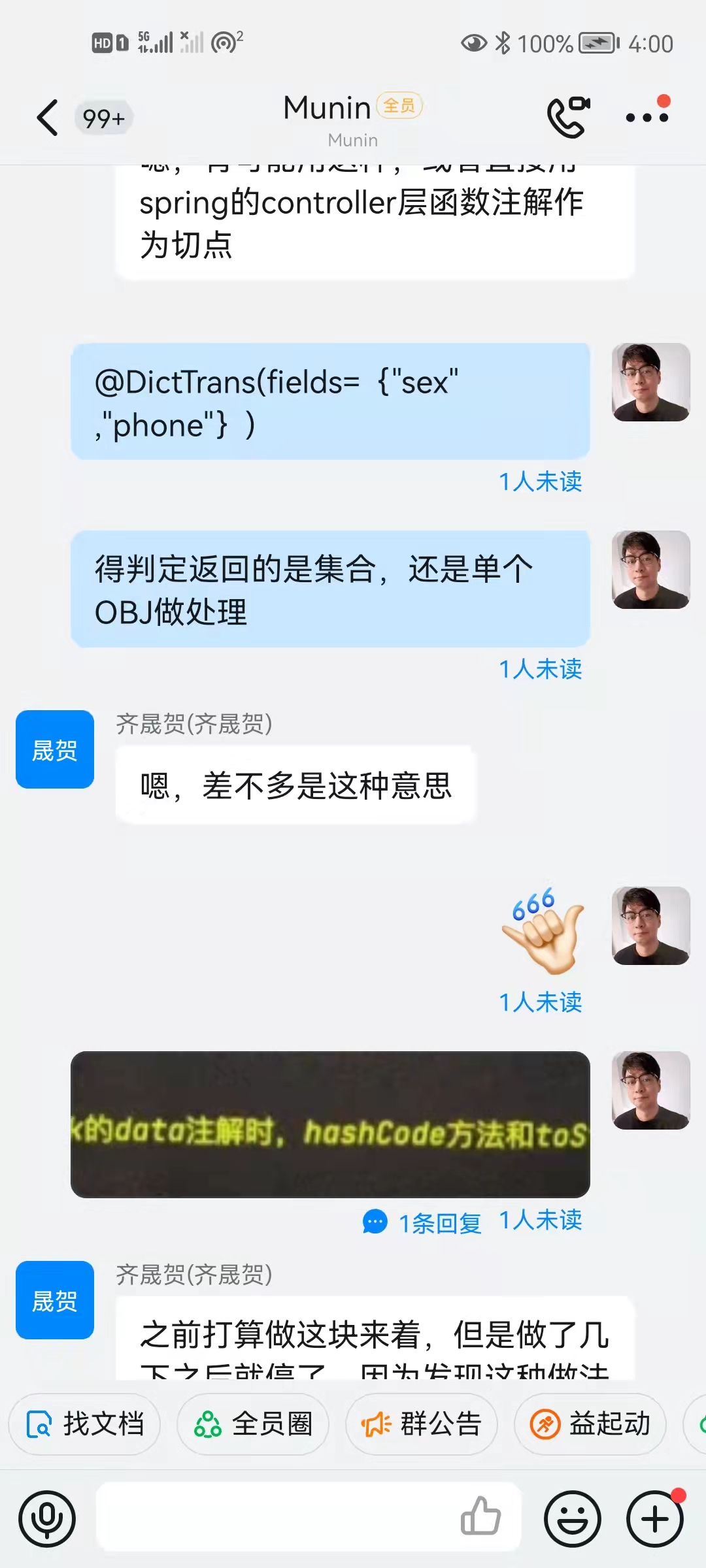
Task: Open 全员圈 shortcut chip
Action: pyautogui.click(x=253, y=1424)
